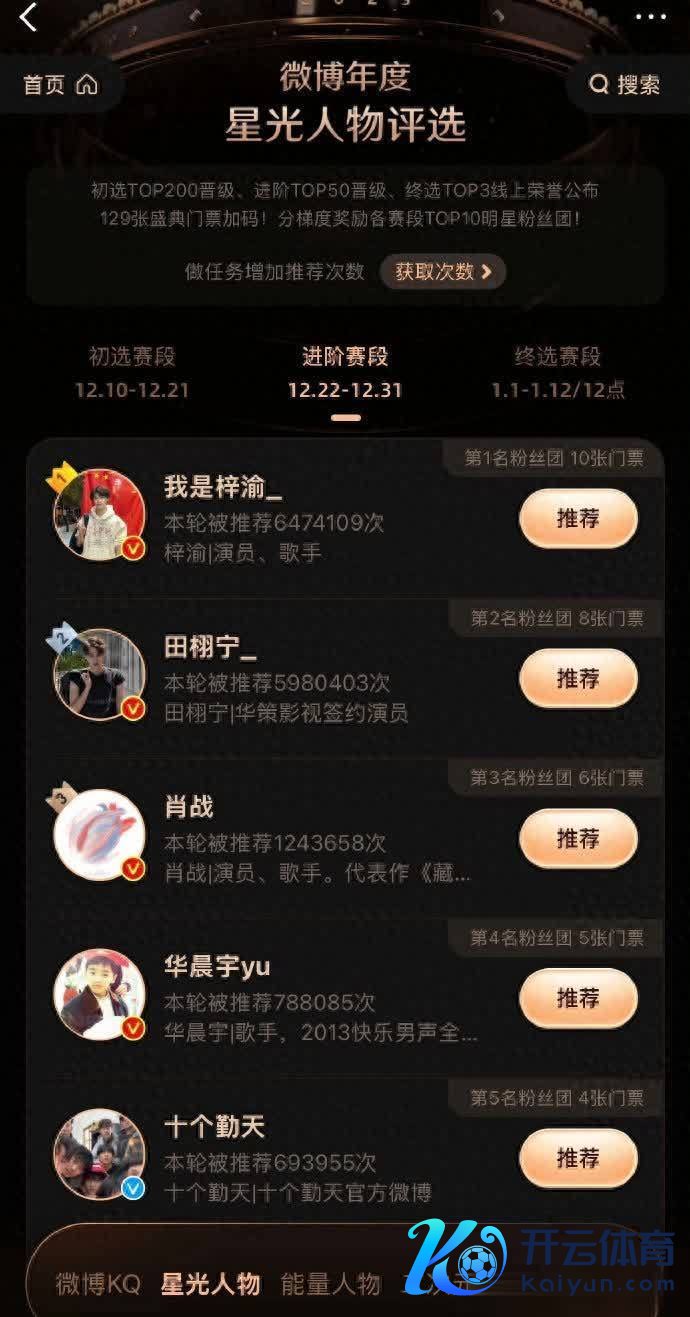The image size is (690, 1317).
Task: Switch to the 终选赛段 stage tab
Action: [x=558, y=372]
